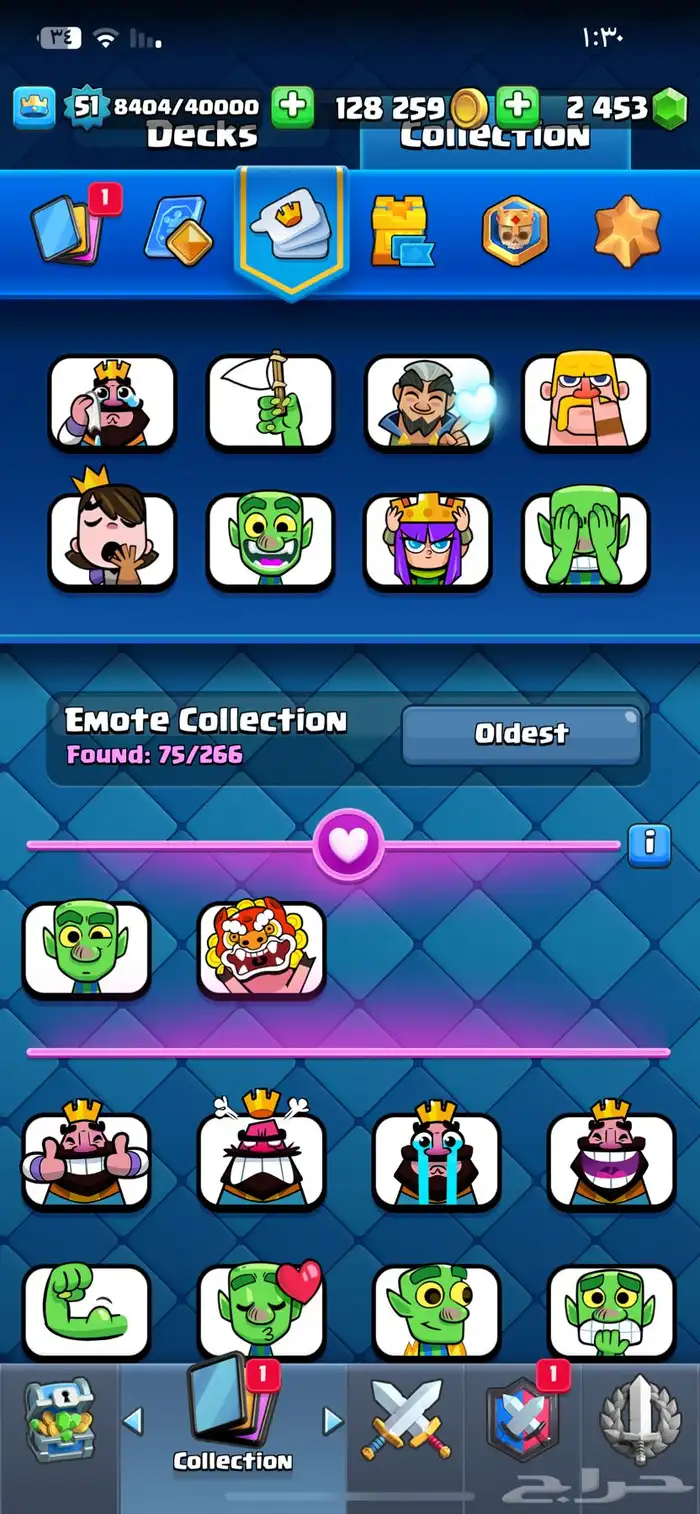Open the events trophy tab
The height and width of the screenshot is (1514, 700).
[x=640, y=1422]
